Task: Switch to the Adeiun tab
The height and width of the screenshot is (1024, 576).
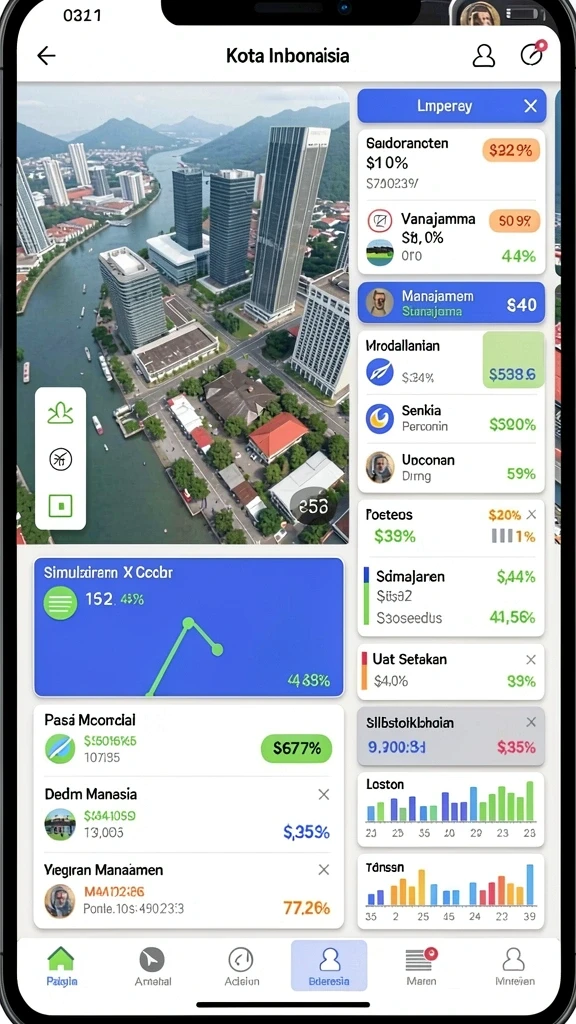Action: [x=242, y=967]
